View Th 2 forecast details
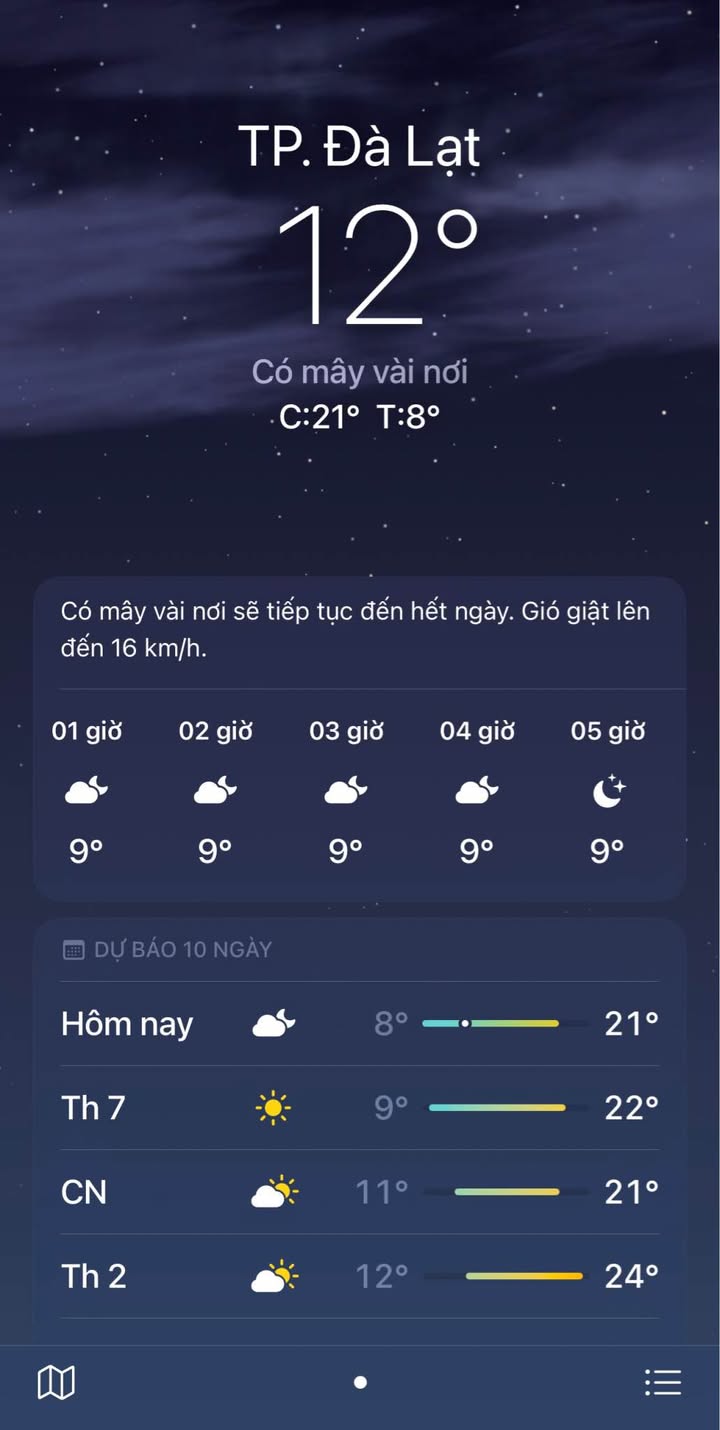720x1430 pixels. 360,1276
